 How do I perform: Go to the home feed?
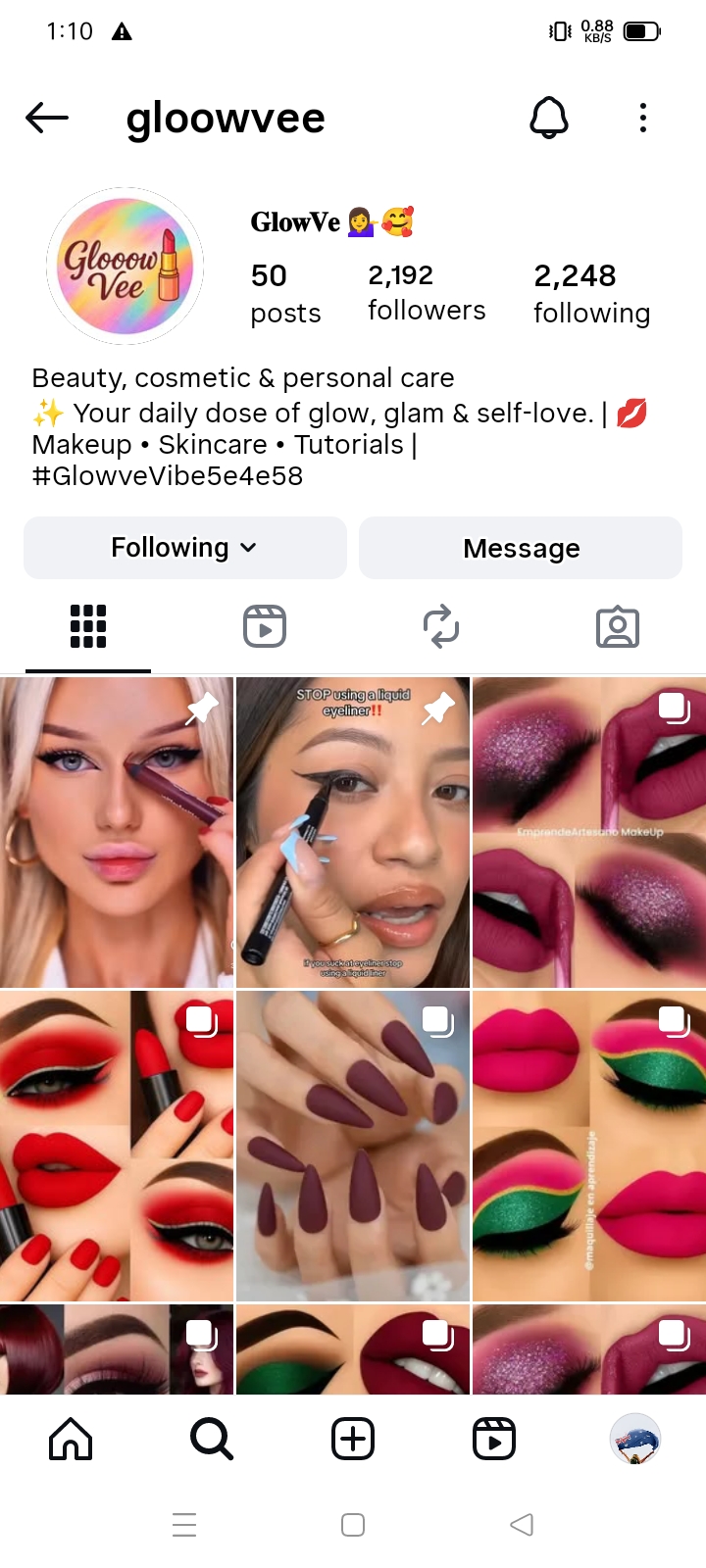pyautogui.click(x=71, y=1440)
